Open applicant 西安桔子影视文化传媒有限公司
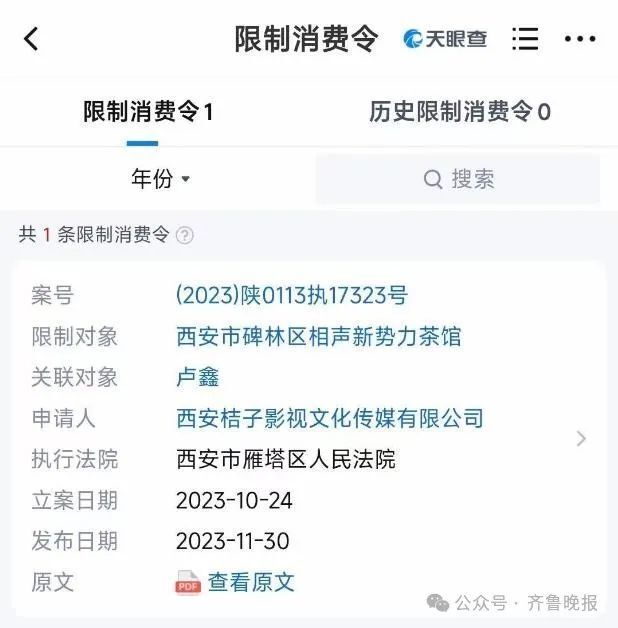Screen dimensions: 618x628 pyautogui.click(x=329, y=418)
